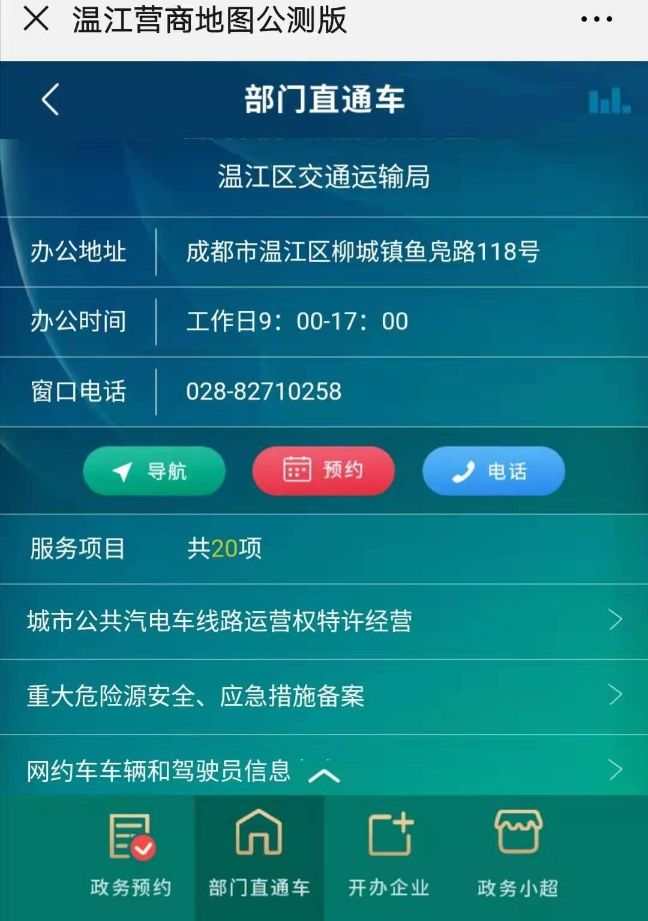Switch to the 政务预约 tab
Viewport: 648px width, 921px height.
point(131,856)
